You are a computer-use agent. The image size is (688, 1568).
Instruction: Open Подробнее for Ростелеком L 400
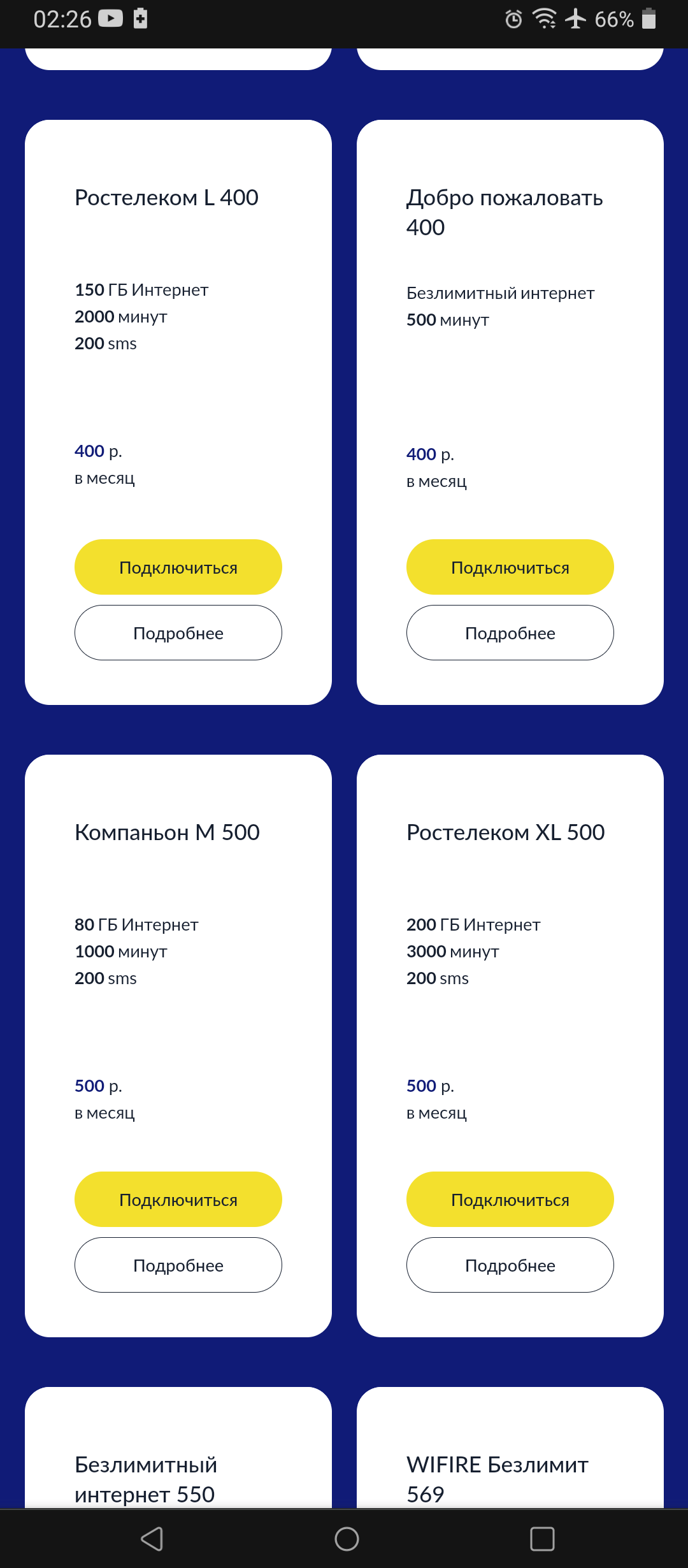tap(178, 633)
